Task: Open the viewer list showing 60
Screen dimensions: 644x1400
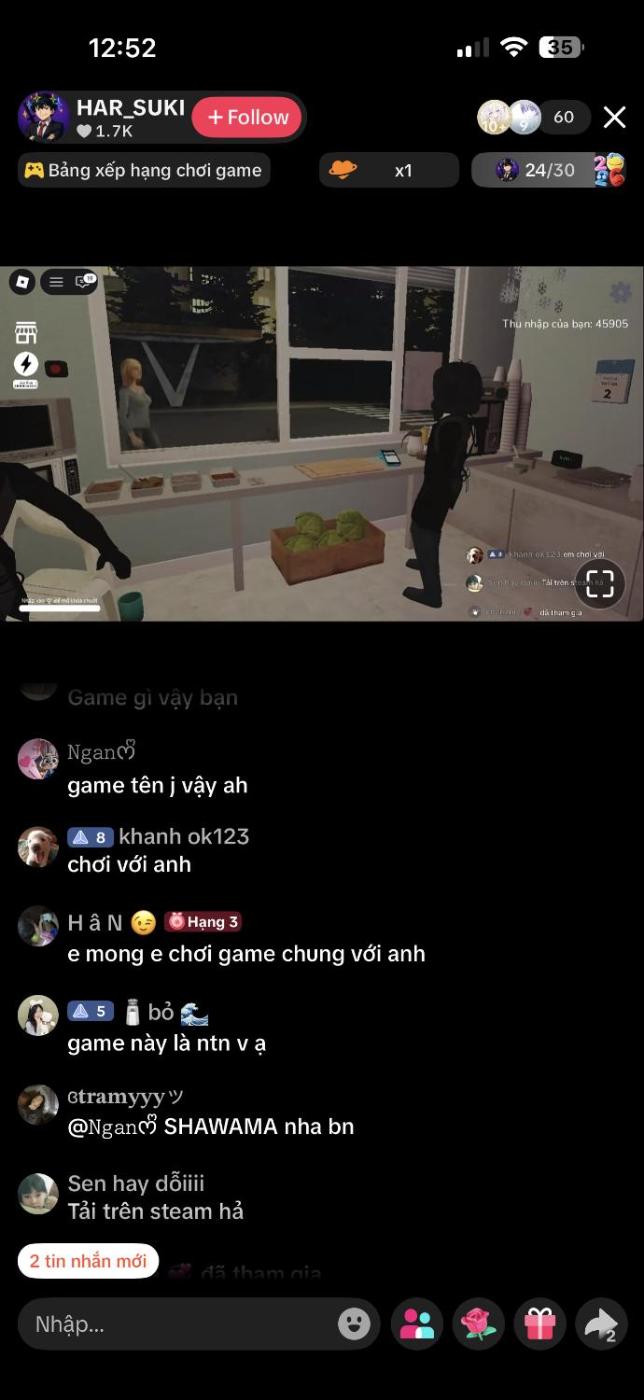Action: point(563,118)
